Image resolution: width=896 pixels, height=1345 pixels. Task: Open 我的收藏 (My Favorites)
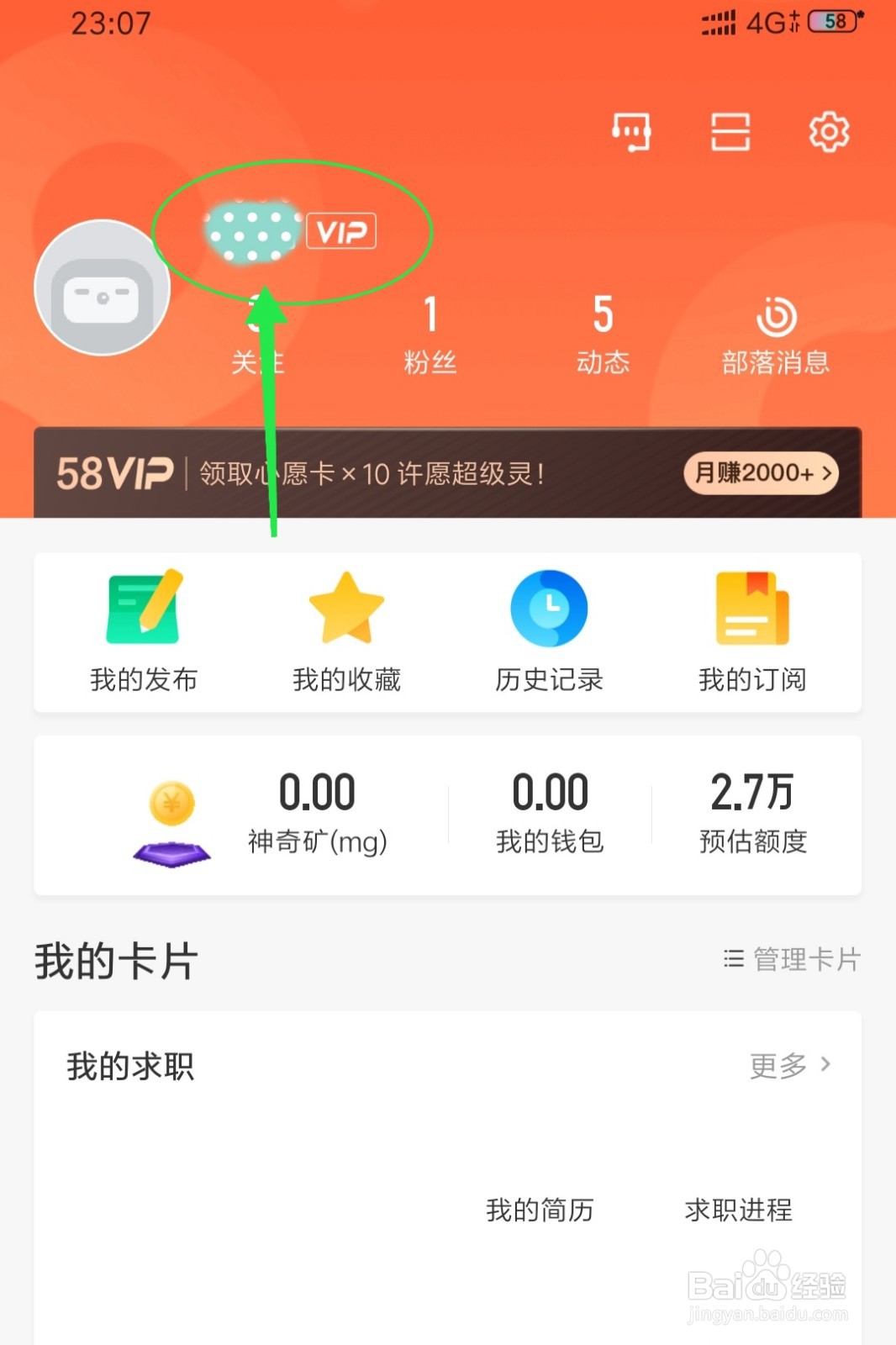pos(345,630)
